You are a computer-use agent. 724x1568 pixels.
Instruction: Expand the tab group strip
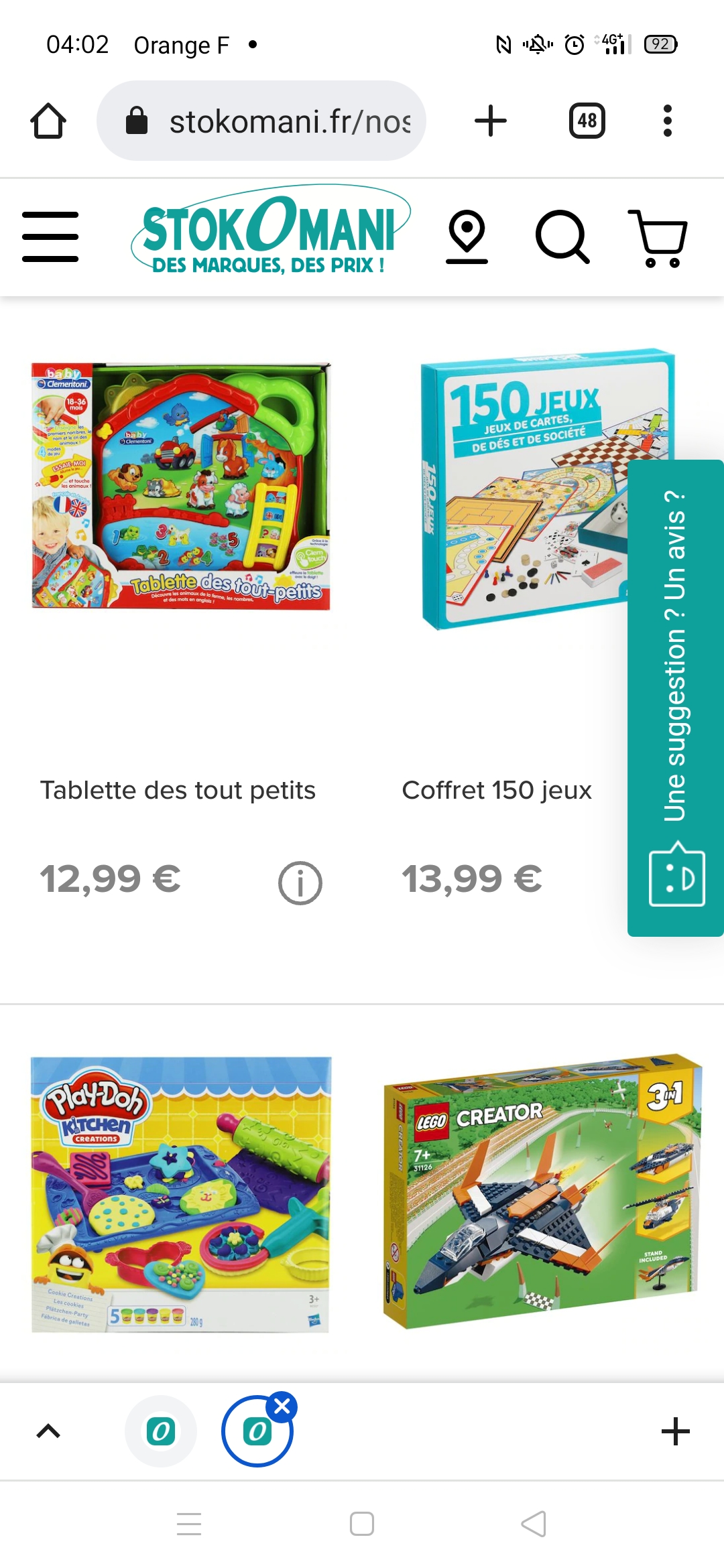[x=48, y=1431]
